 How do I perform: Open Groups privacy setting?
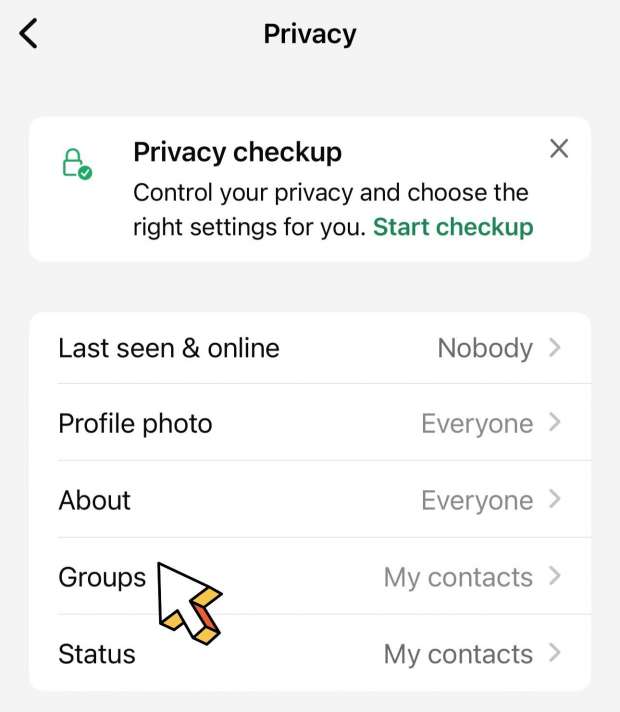310,577
